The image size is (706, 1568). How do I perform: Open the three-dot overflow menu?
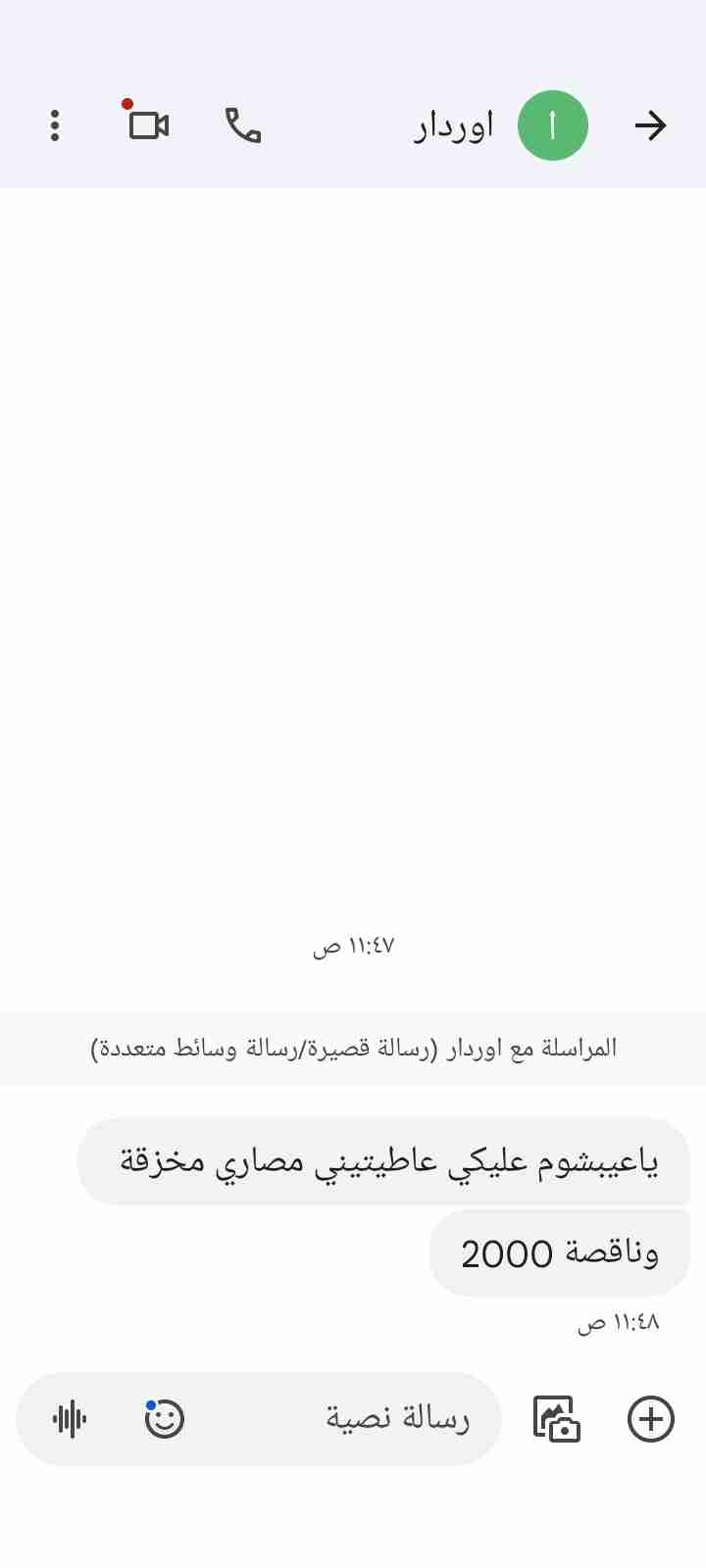coord(55,125)
